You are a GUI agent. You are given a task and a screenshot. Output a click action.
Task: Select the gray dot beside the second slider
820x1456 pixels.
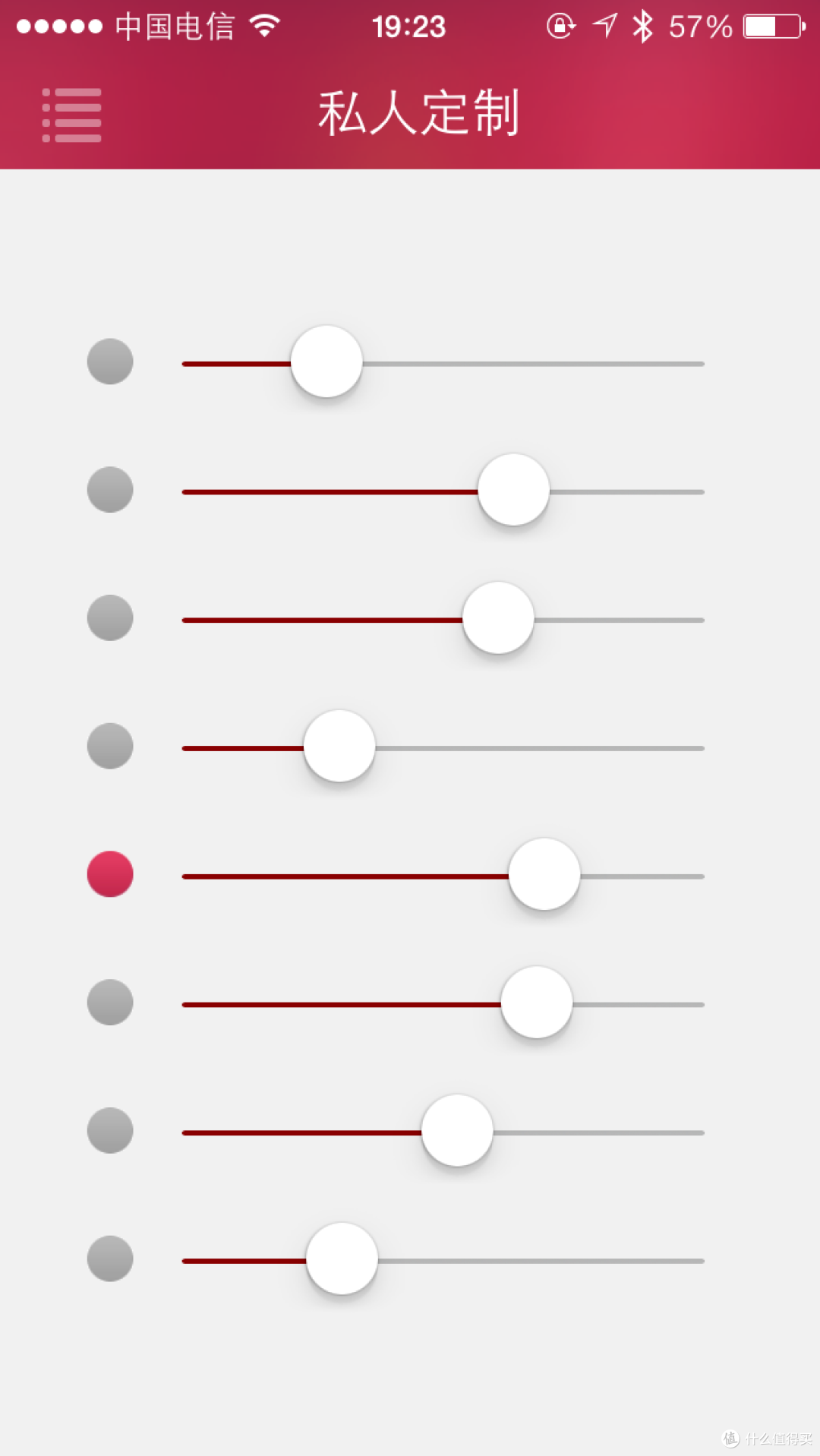click(110, 490)
